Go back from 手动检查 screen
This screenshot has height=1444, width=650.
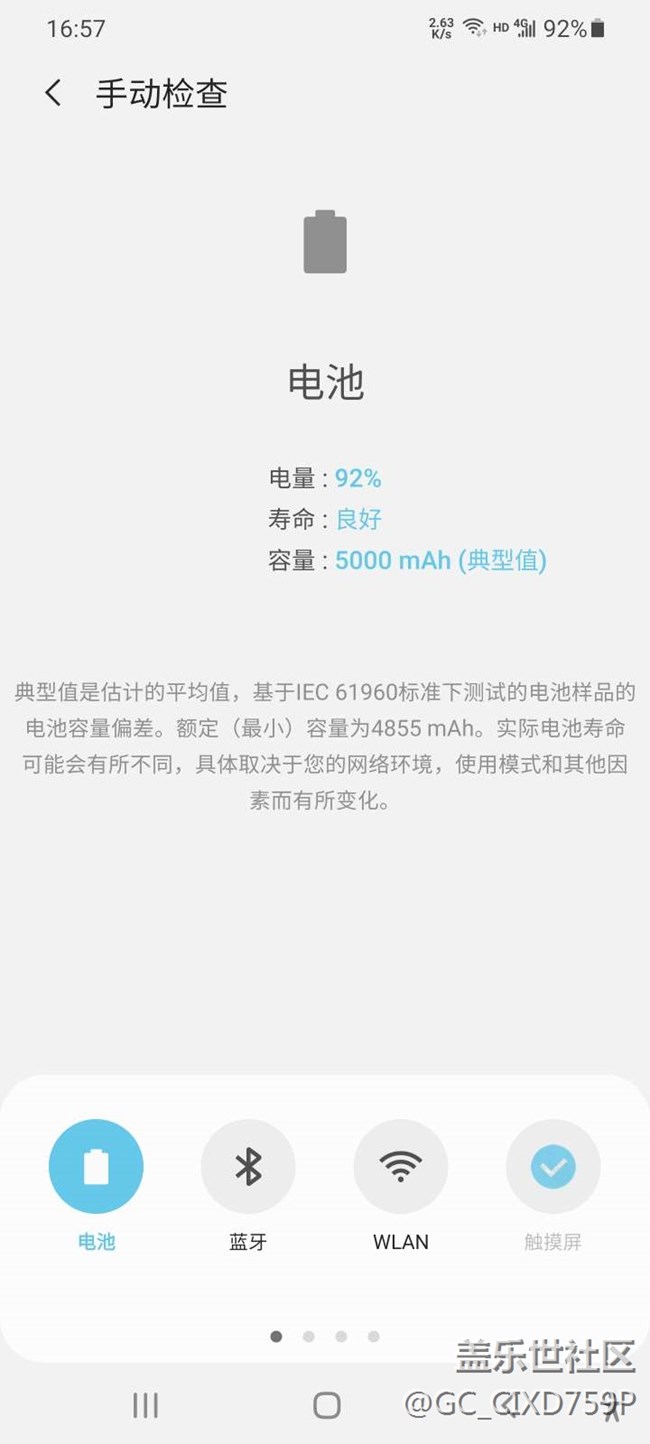(x=53, y=94)
